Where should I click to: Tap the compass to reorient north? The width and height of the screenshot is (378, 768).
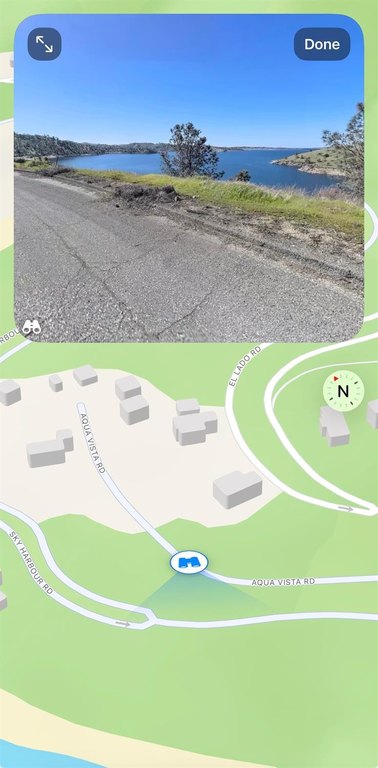click(x=343, y=391)
